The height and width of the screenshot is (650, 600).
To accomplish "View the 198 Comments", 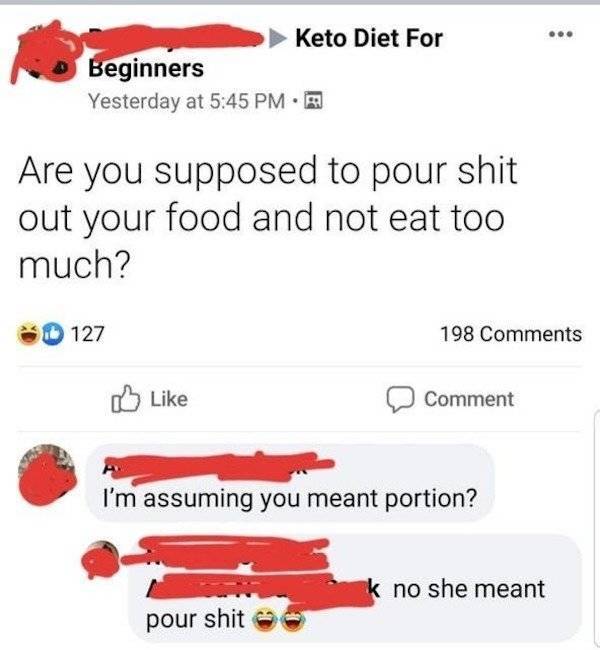I will 511,334.
